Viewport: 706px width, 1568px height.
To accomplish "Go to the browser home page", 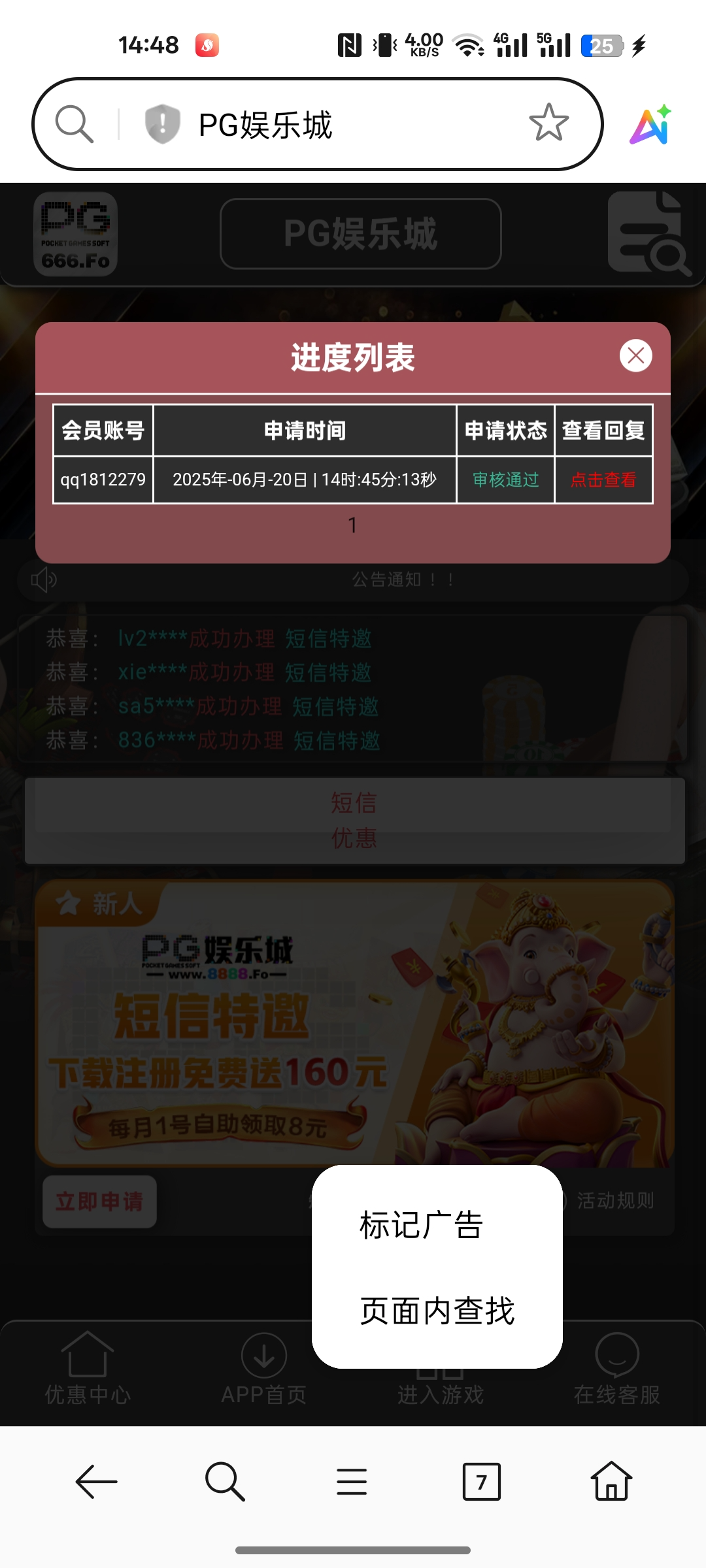I will 611,1481.
